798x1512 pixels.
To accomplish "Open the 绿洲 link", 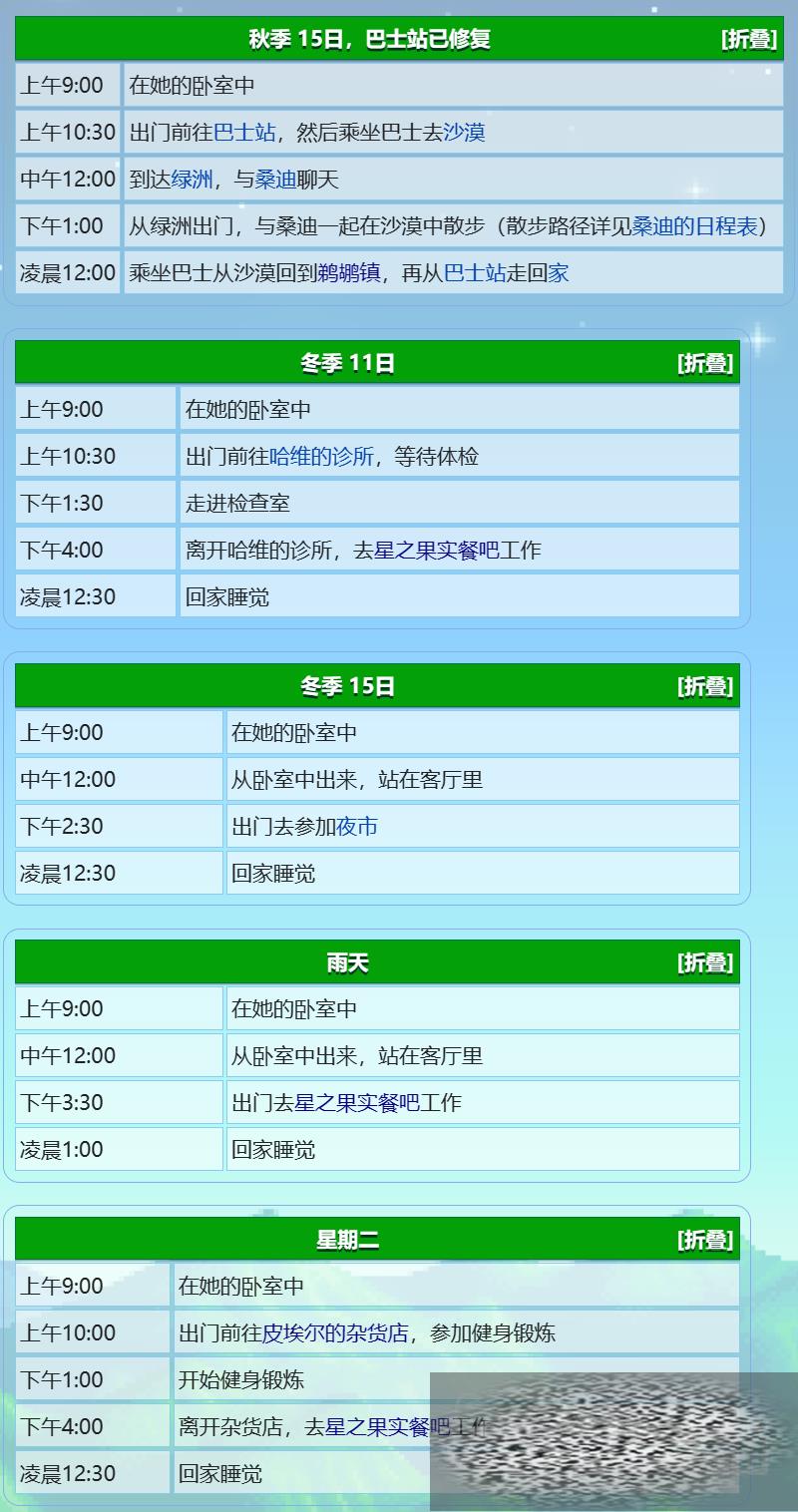I will tap(192, 180).
